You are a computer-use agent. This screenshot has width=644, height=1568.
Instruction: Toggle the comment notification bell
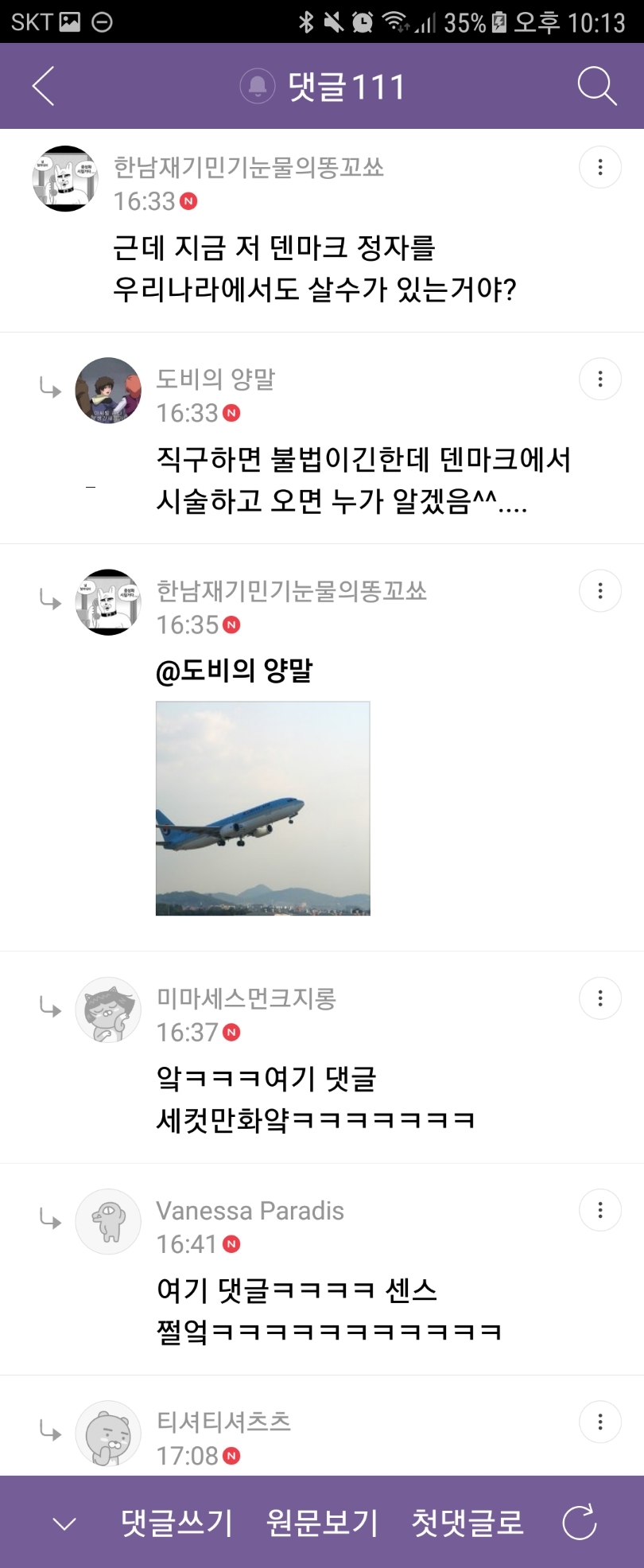click(x=257, y=86)
